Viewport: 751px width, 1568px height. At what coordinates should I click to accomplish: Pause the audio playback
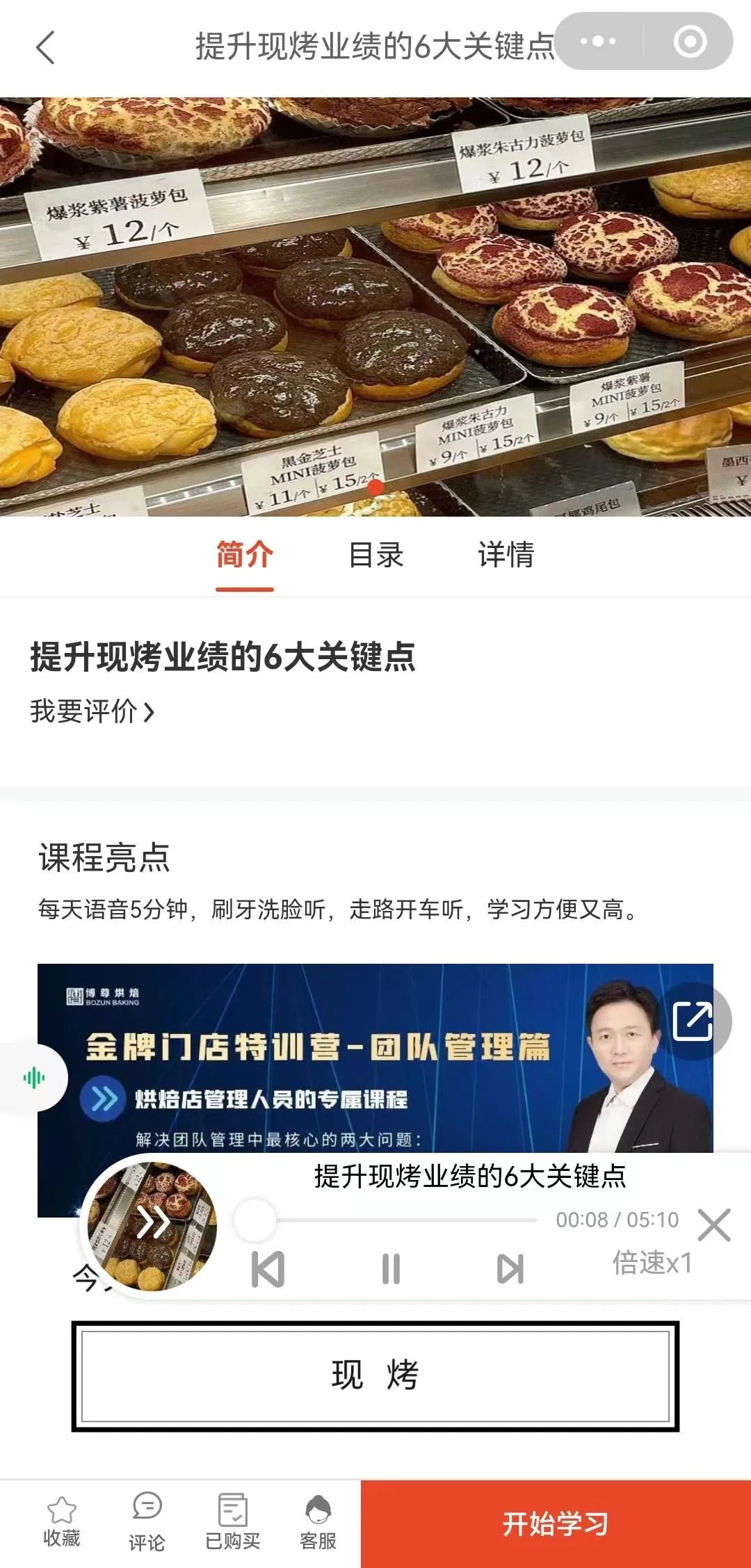(x=391, y=1269)
